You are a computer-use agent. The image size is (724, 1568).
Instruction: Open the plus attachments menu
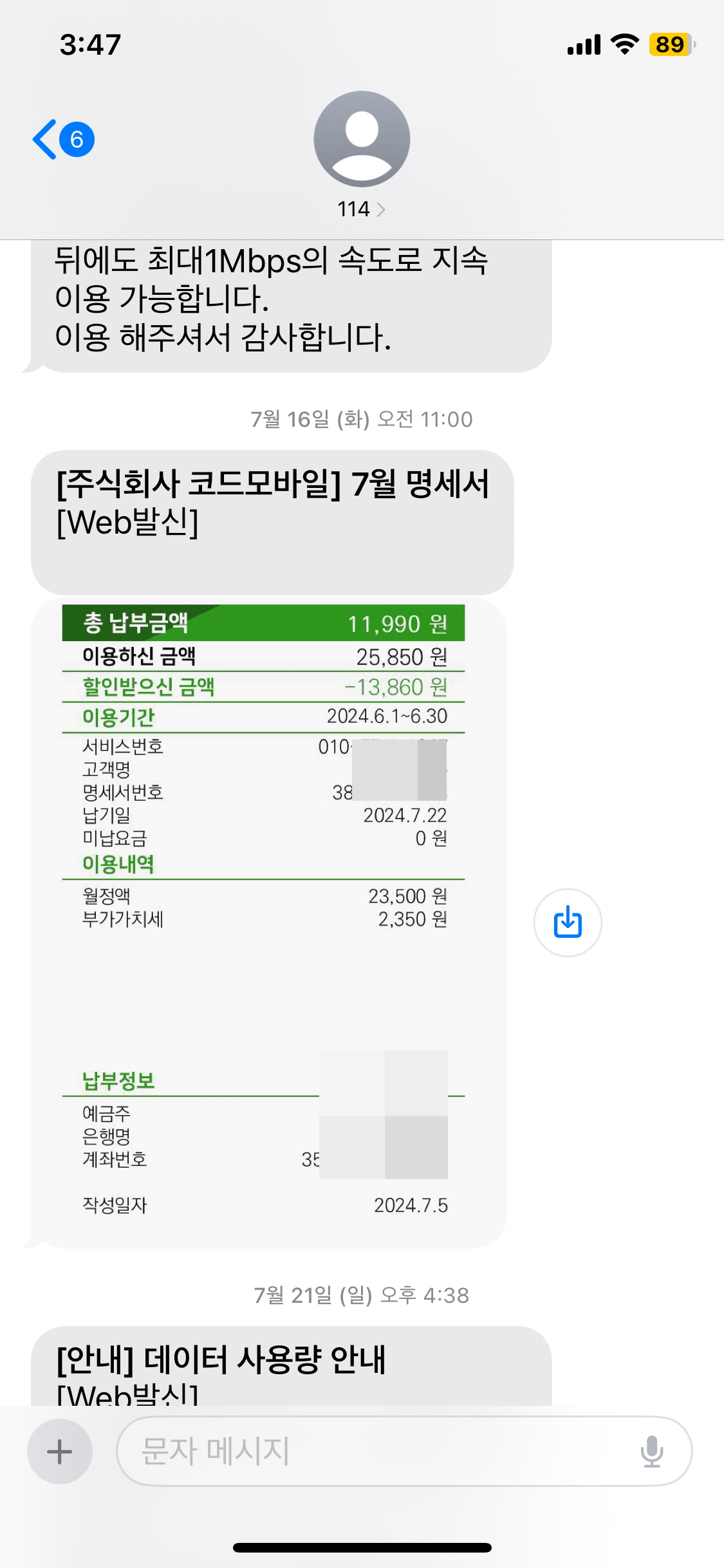click(x=60, y=1451)
